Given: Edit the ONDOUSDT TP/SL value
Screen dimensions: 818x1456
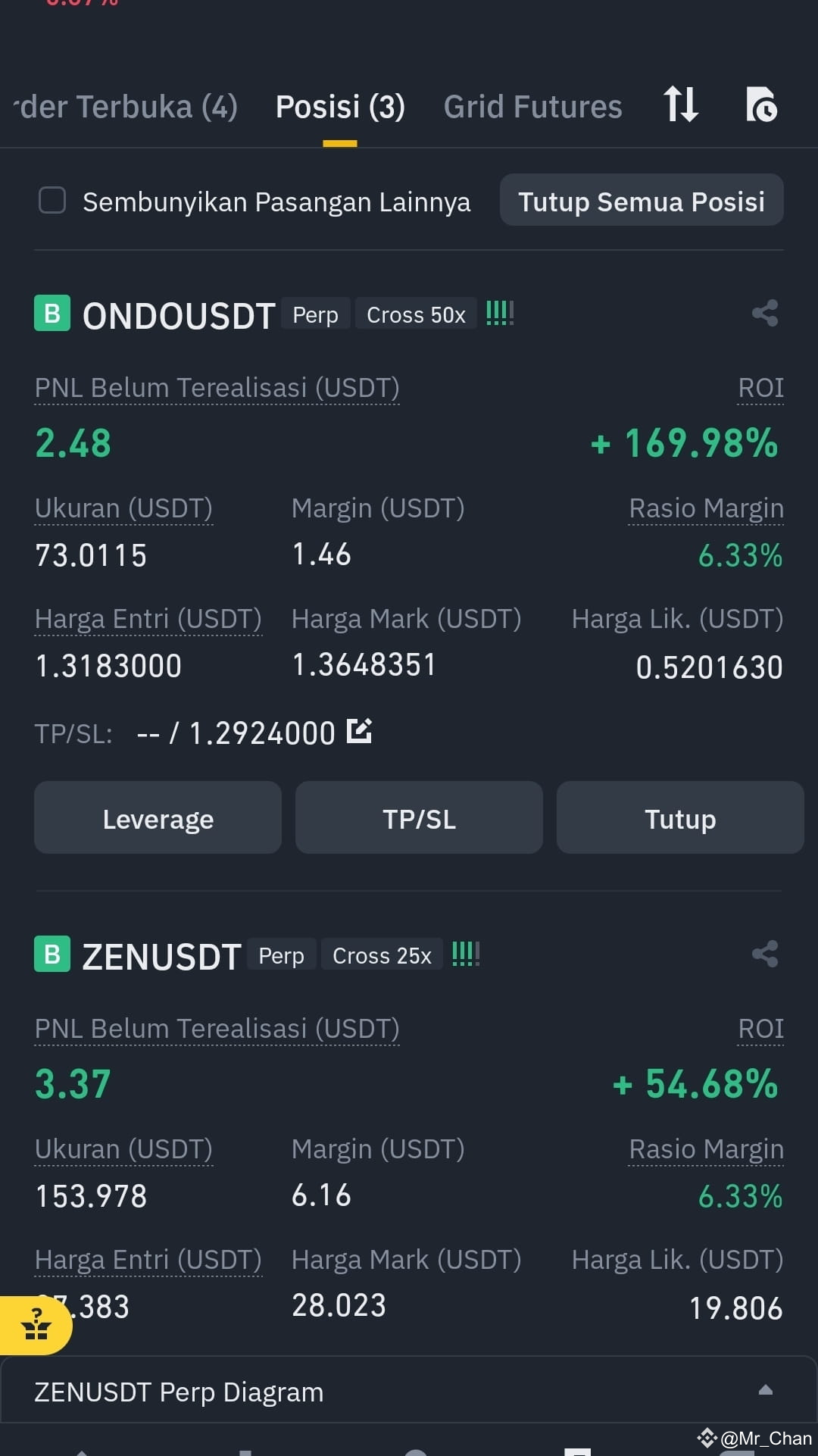Looking at the screenshot, I should [x=359, y=731].
